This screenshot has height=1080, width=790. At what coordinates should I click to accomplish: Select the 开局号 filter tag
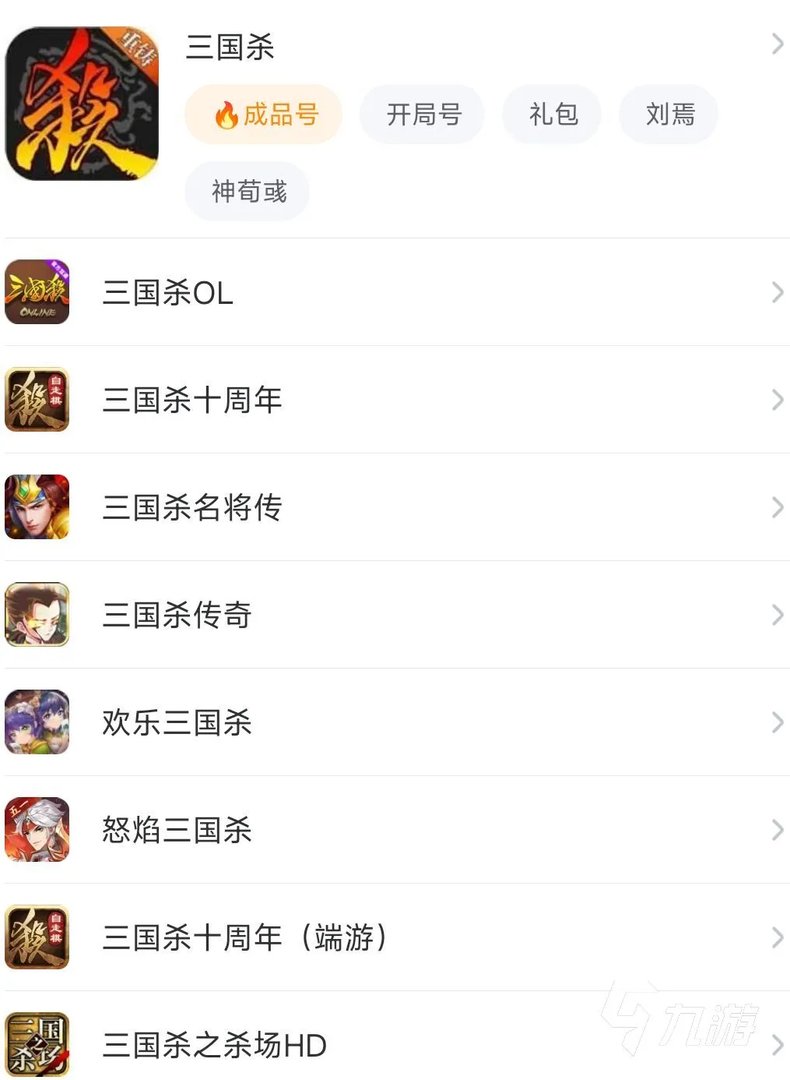coord(421,114)
